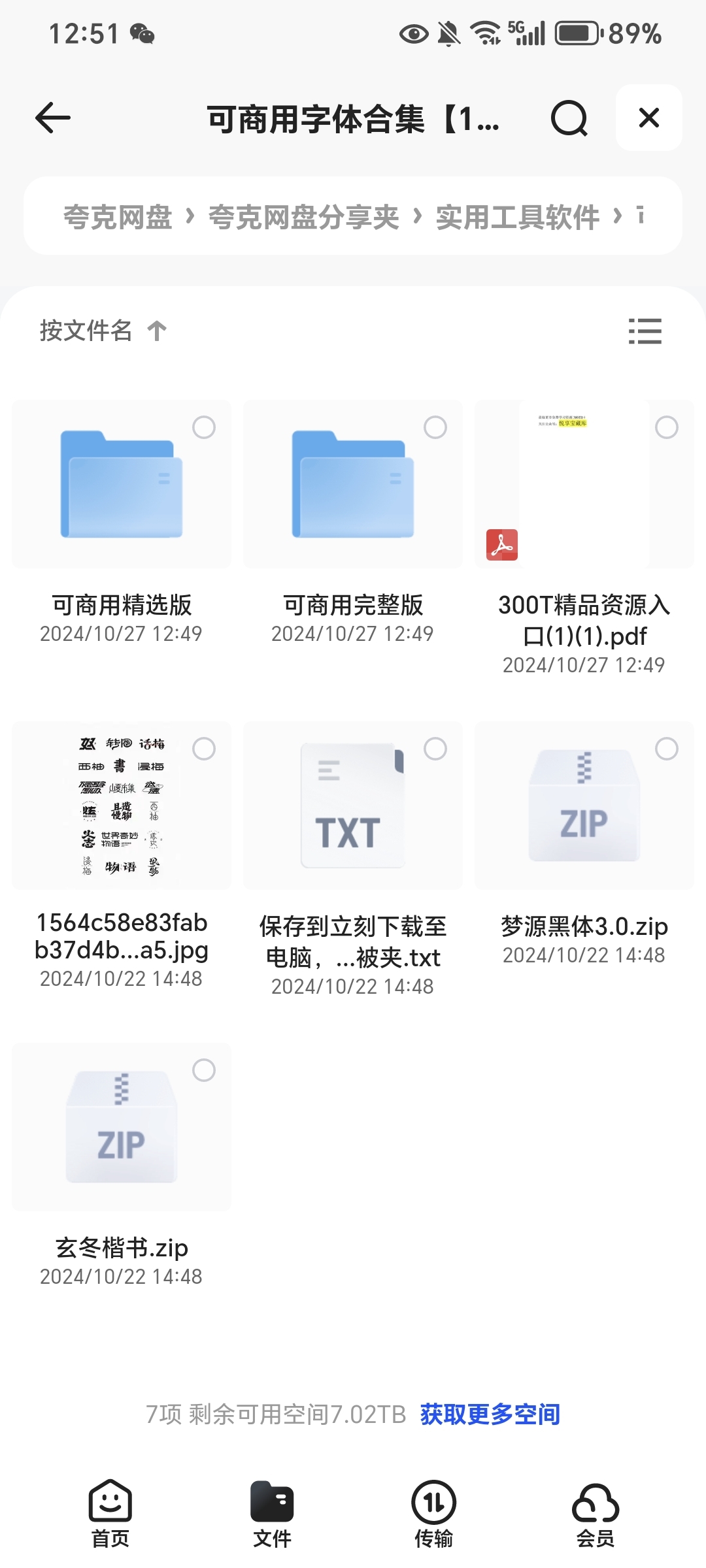
Task: Open the 可商用精选版 folder
Action: pos(122,485)
